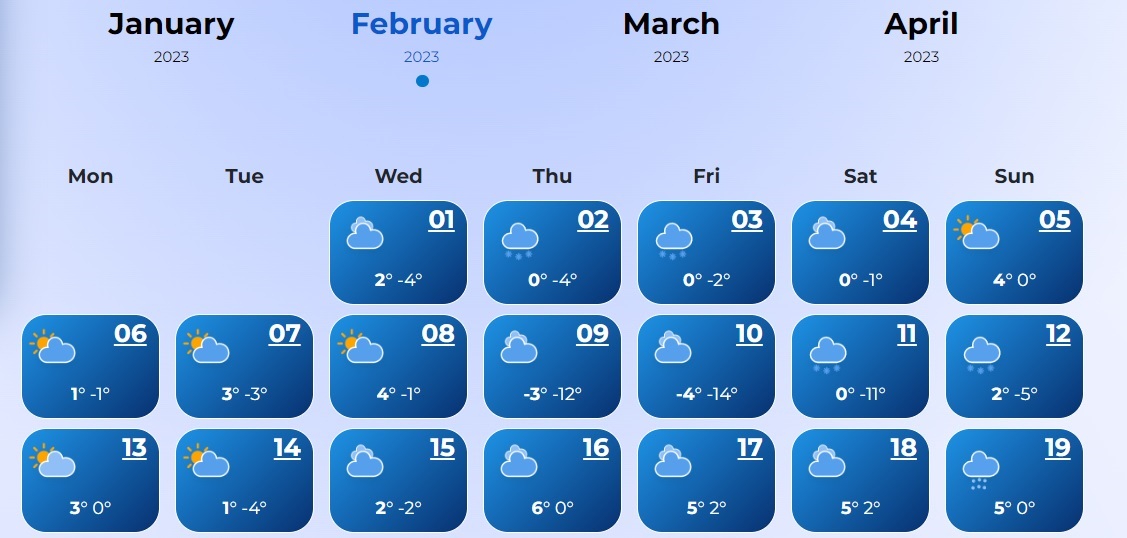Go to the April 2023 month

click(921, 34)
